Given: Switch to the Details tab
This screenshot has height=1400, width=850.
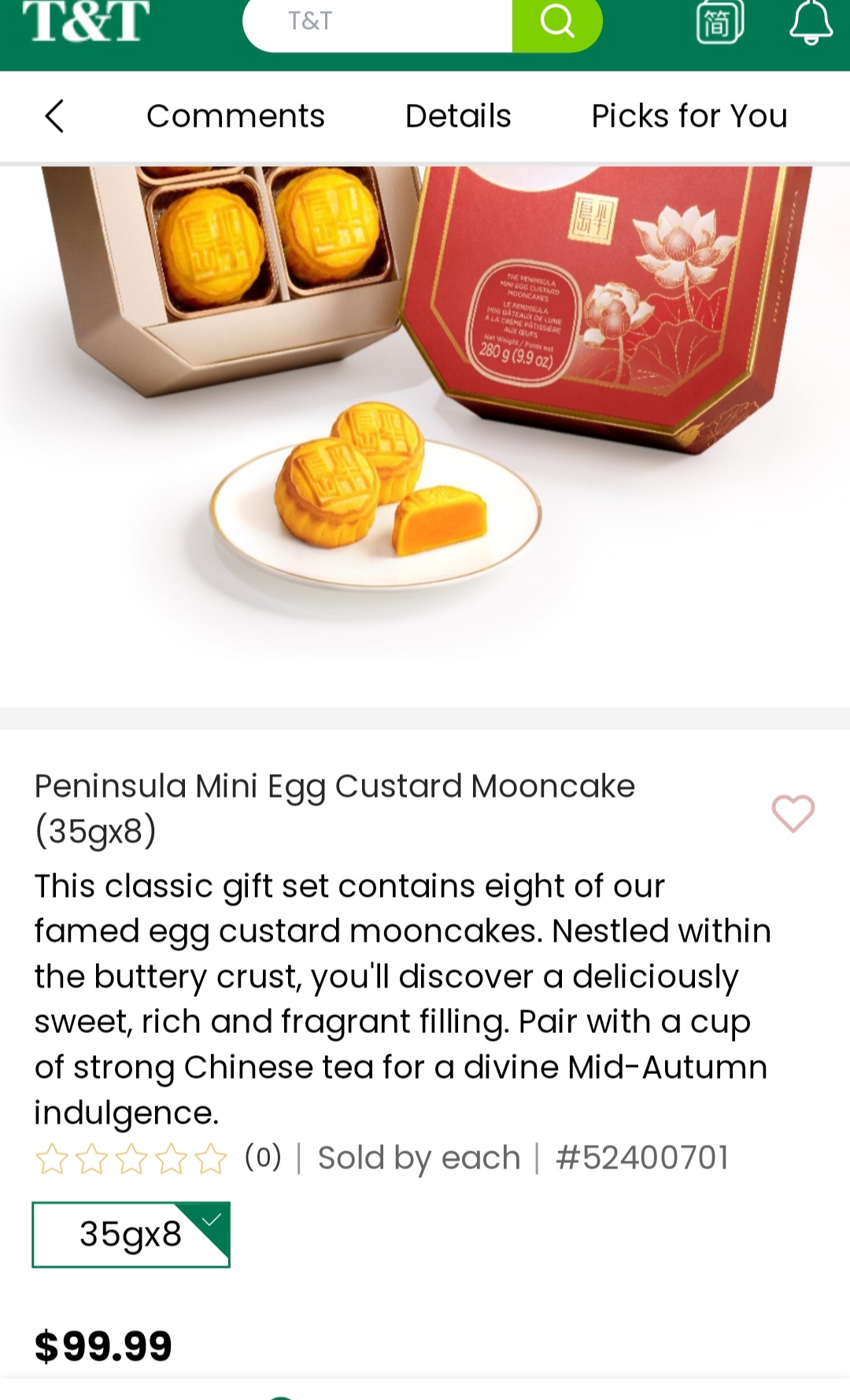Looking at the screenshot, I should (458, 117).
